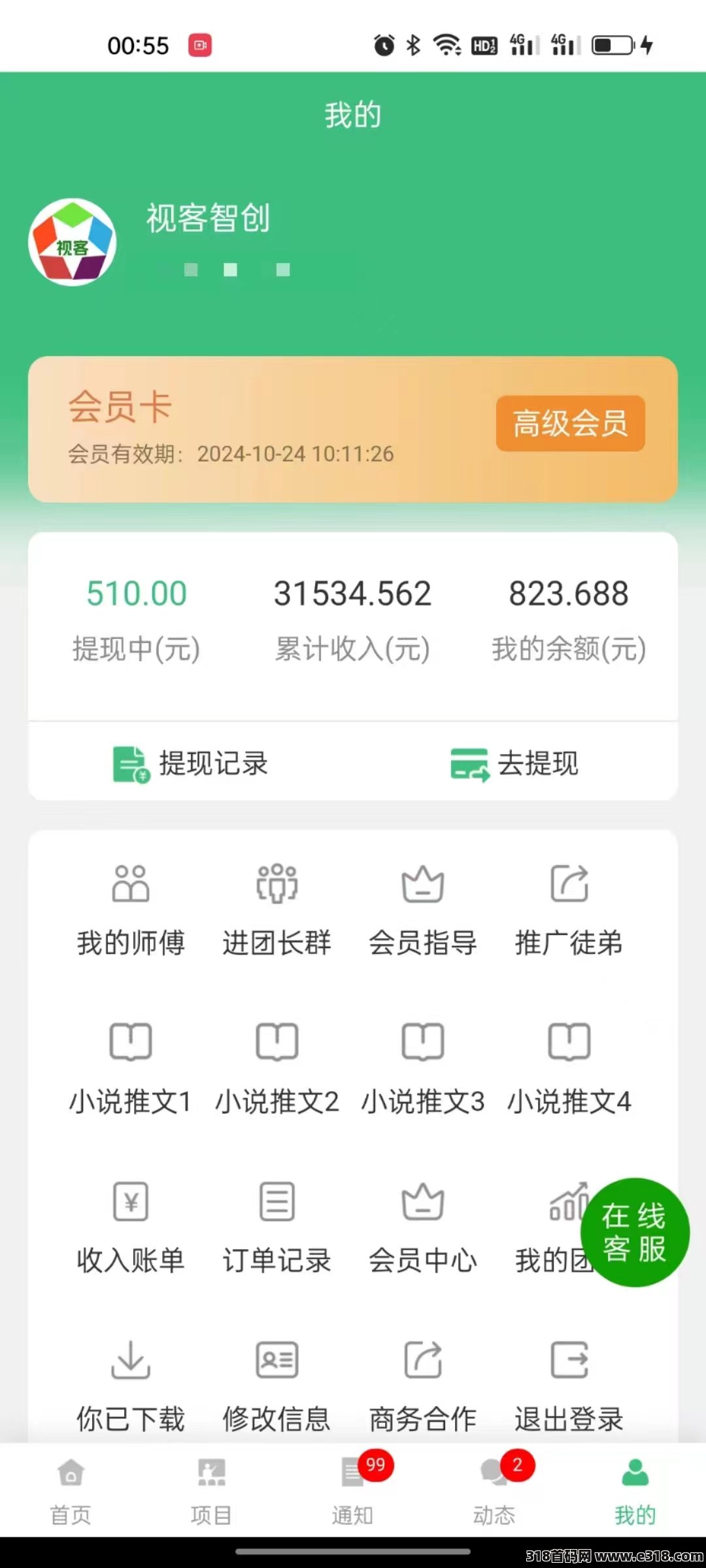The width and height of the screenshot is (706, 1568).
Task: View 收入账单
Action: point(131,1227)
